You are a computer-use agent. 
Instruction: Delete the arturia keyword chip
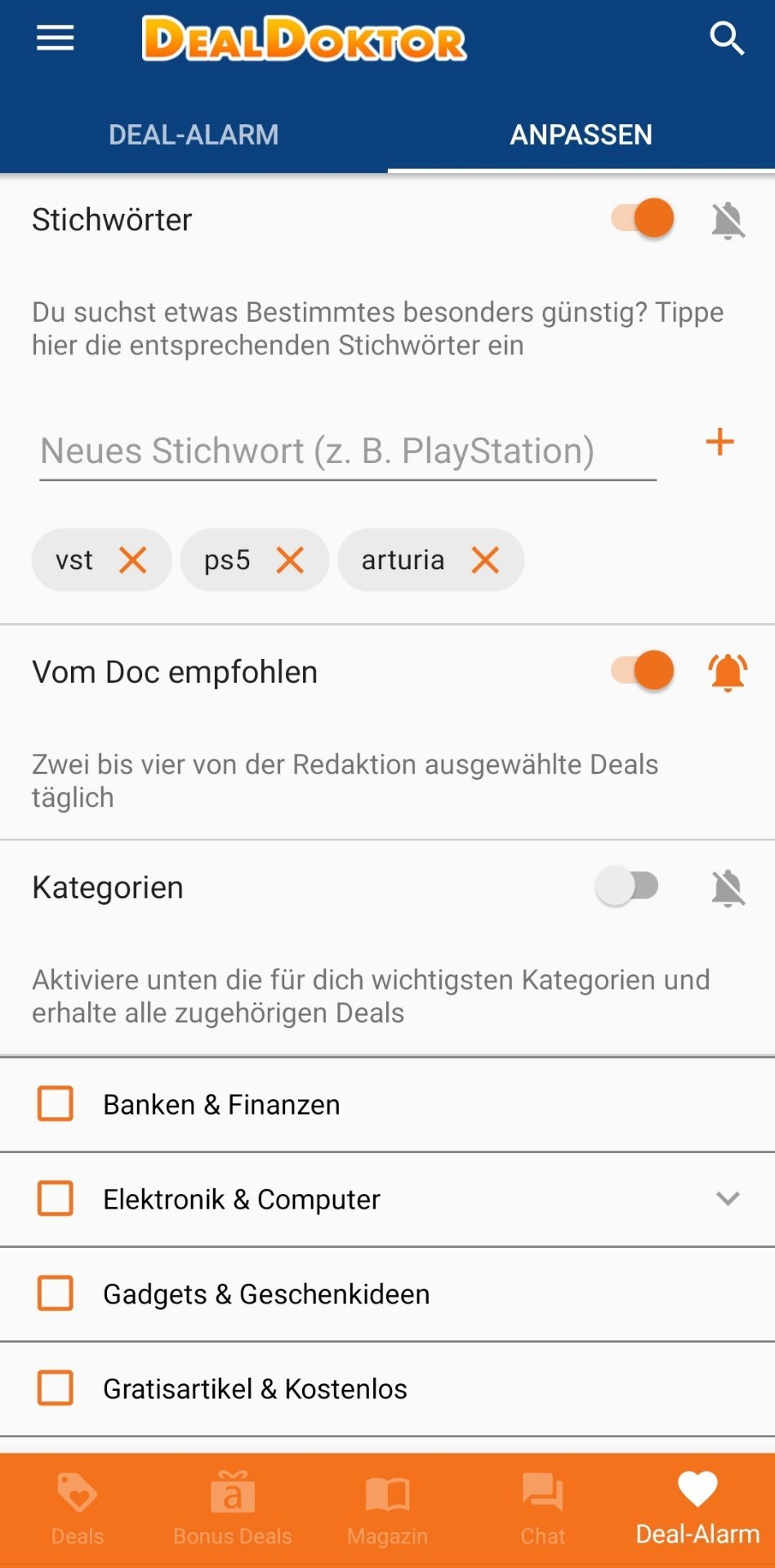click(x=485, y=560)
